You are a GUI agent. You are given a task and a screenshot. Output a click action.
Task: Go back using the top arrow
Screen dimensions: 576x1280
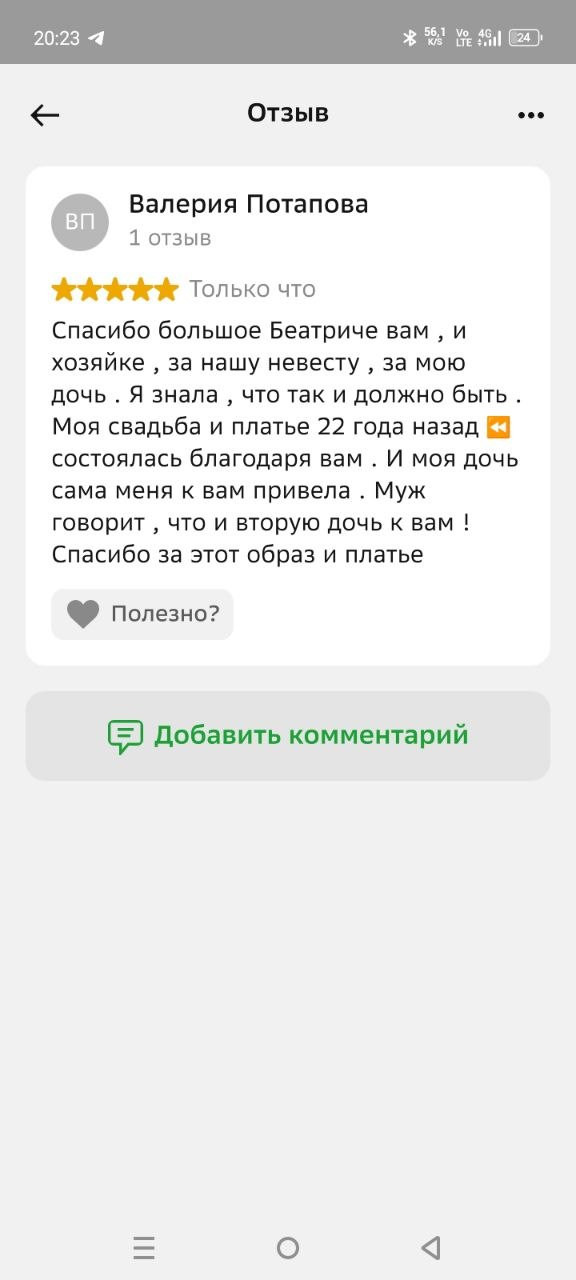[x=45, y=115]
